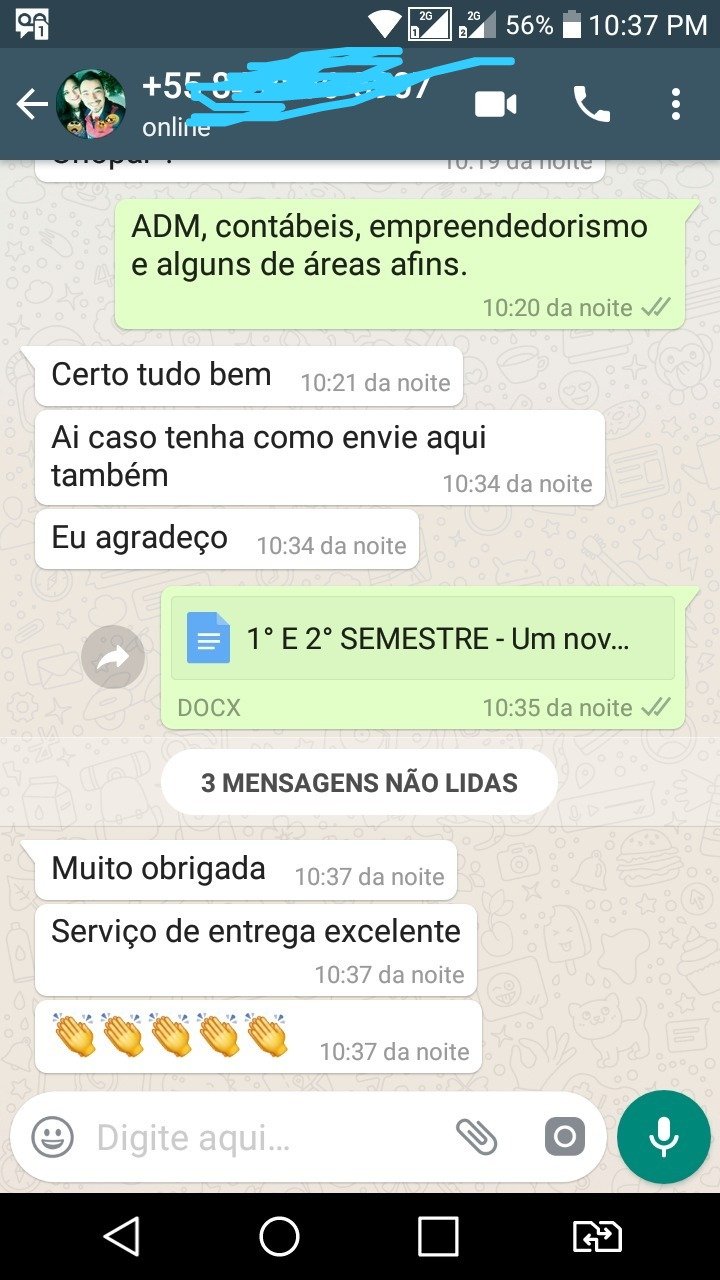Viewport: 720px width, 1280px height.
Task: Start a video call with this contact
Action: 496,104
